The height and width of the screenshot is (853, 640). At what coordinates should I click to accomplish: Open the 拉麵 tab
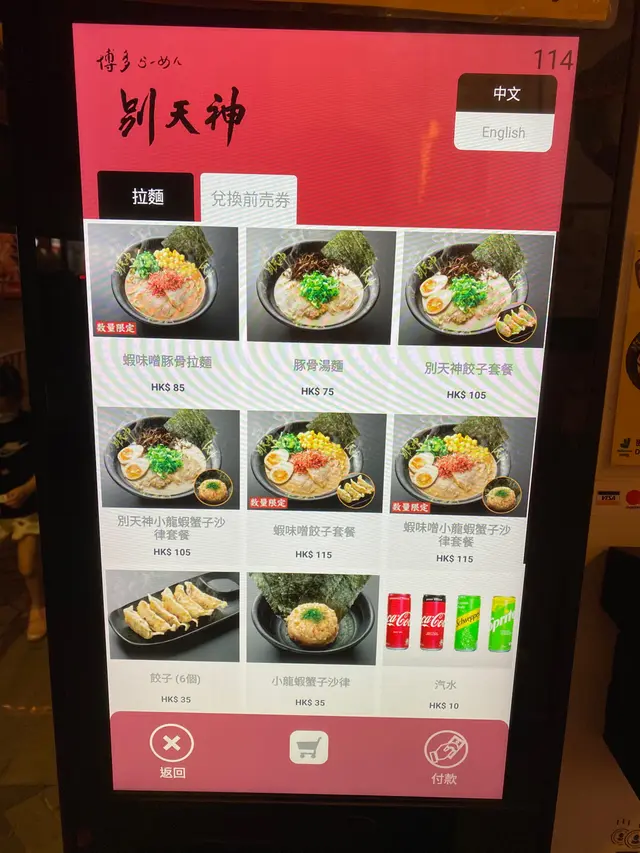(146, 197)
